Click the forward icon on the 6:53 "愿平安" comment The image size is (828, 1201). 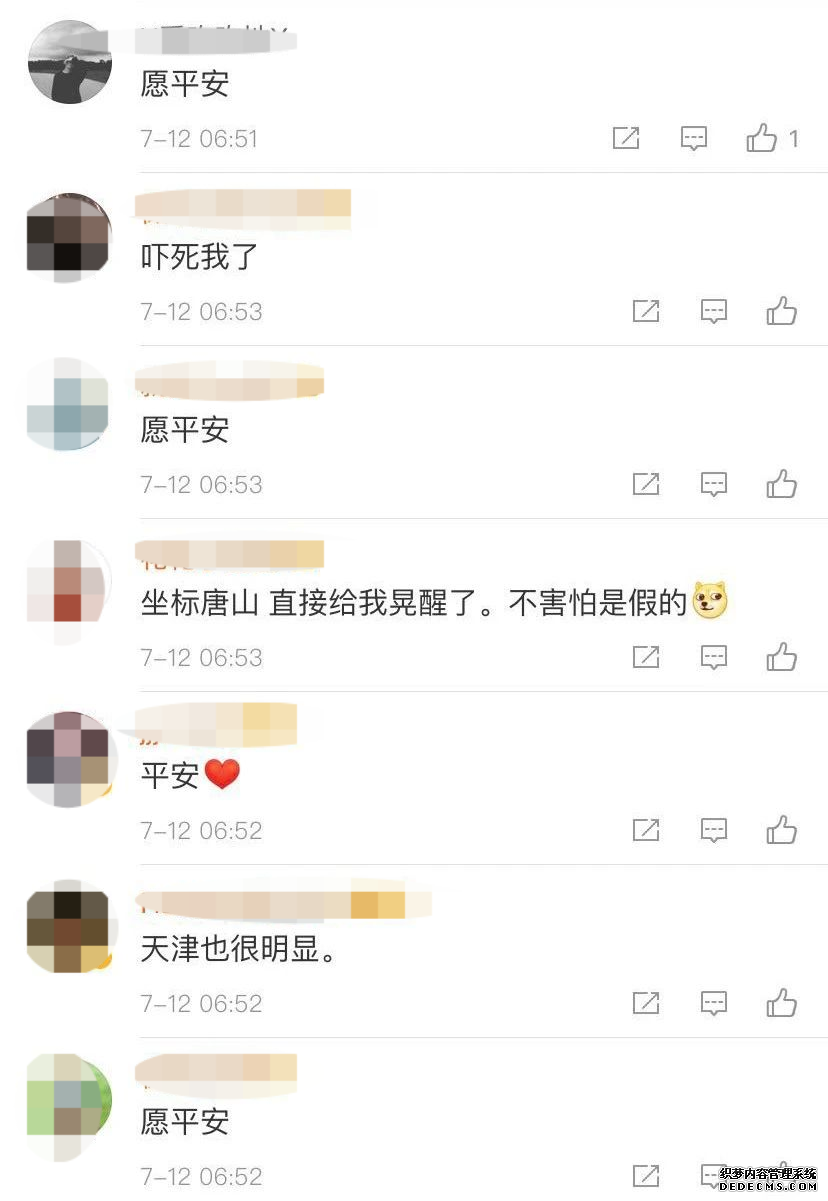tap(645, 484)
